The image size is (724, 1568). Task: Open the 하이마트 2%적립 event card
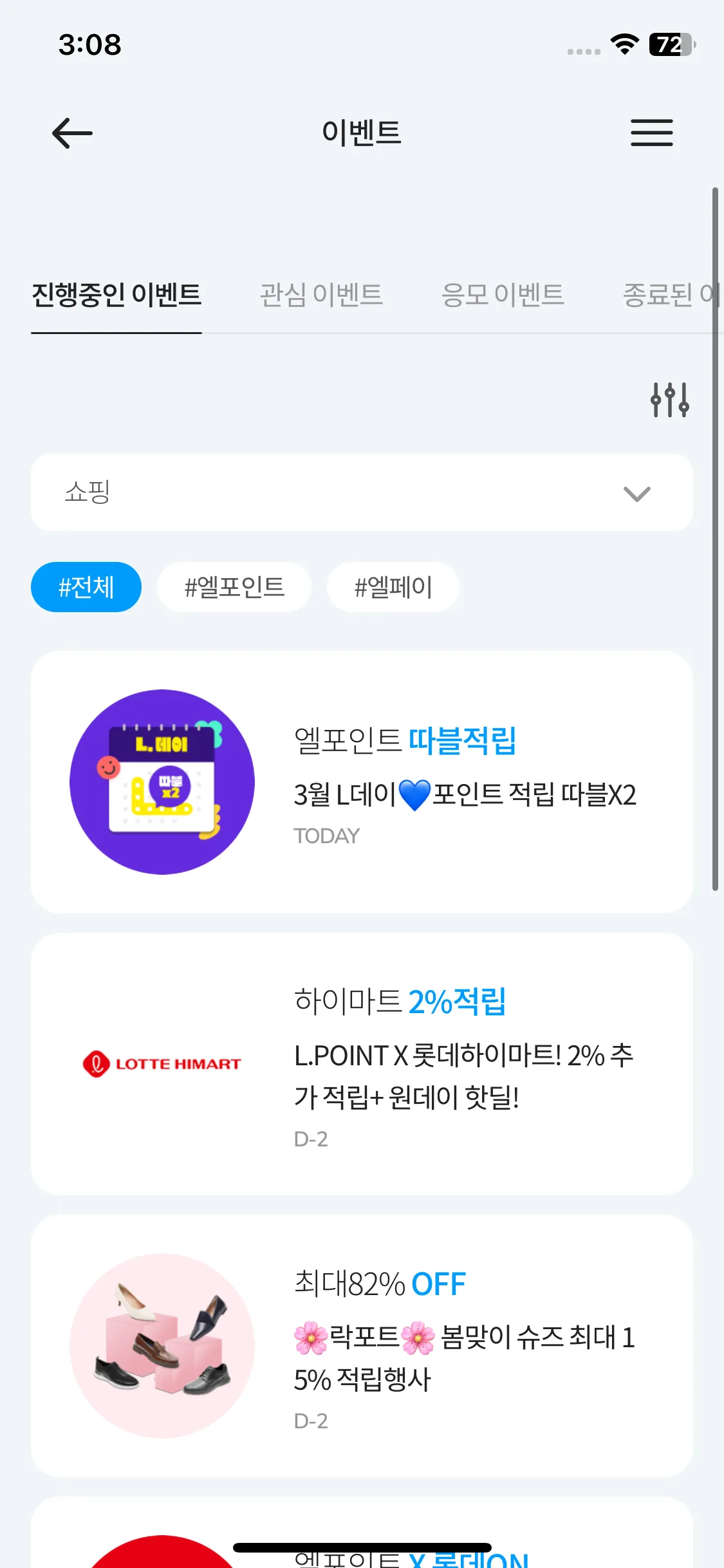362,1063
